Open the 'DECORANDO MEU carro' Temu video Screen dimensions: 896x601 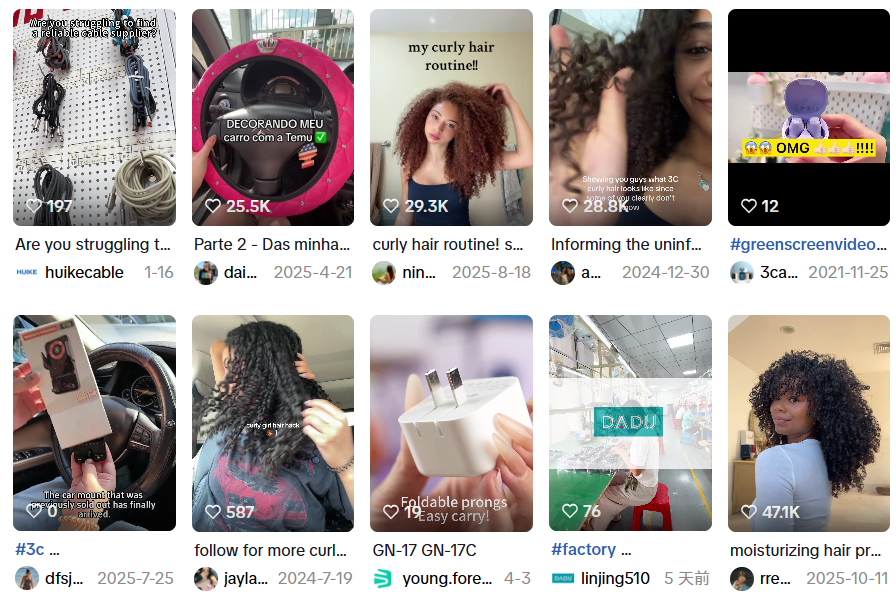(272, 117)
